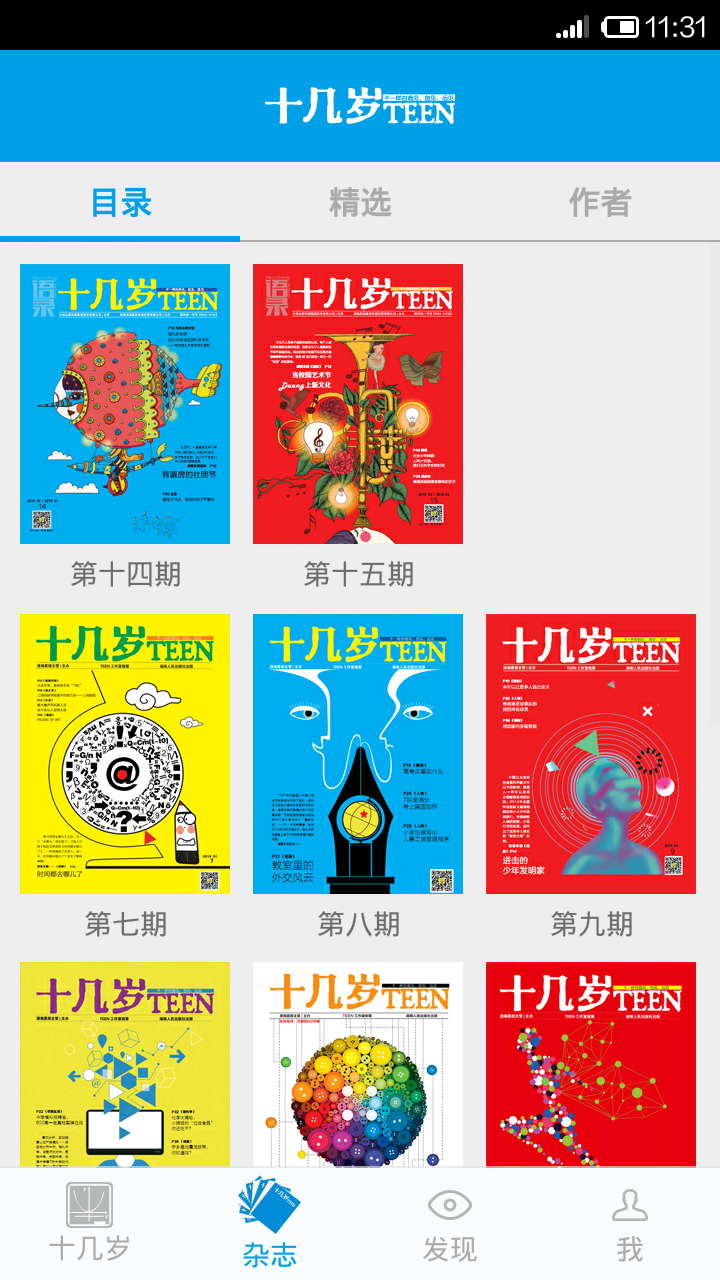Open magazine issue 第九期

click(591, 754)
